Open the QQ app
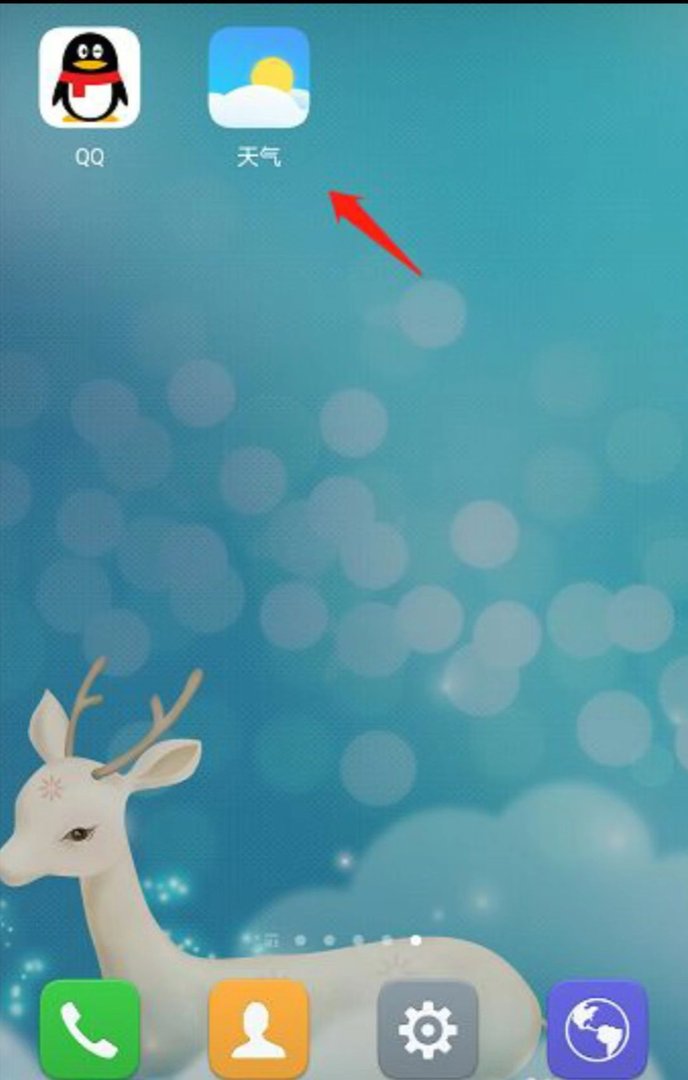Viewport: 688px width, 1080px height. pos(89,78)
